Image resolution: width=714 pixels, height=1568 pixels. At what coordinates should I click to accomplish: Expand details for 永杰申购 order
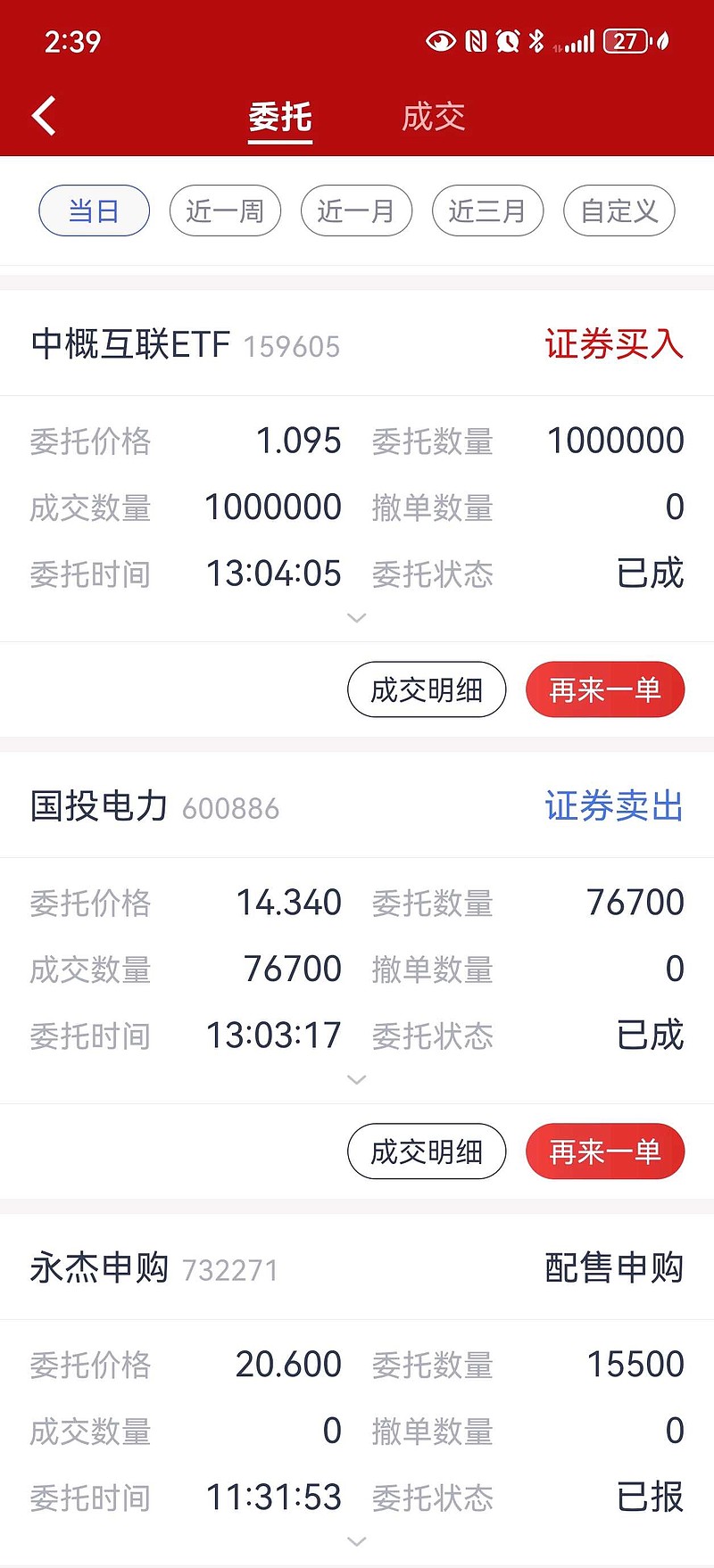(x=357, y=1540)
